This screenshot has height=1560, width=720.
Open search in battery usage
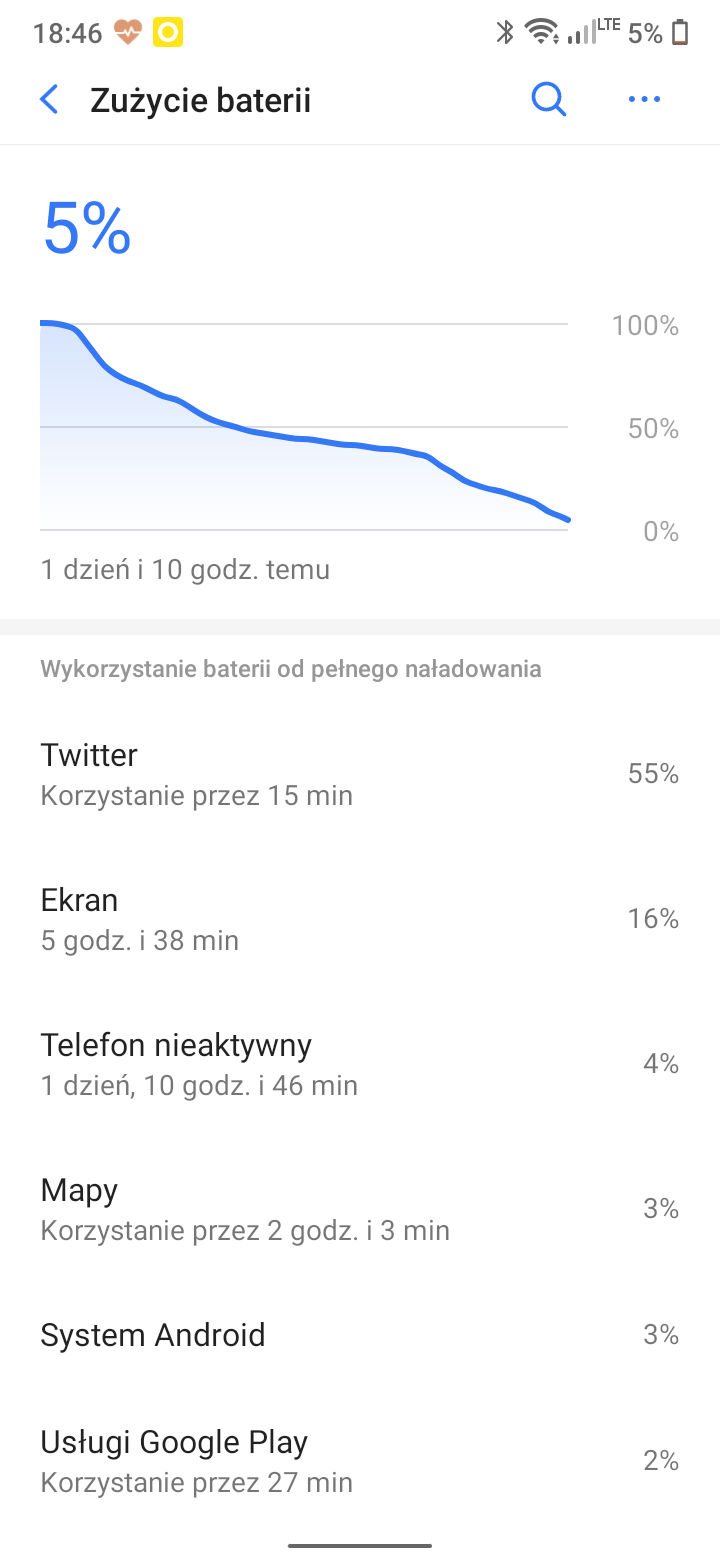(548, 100)
